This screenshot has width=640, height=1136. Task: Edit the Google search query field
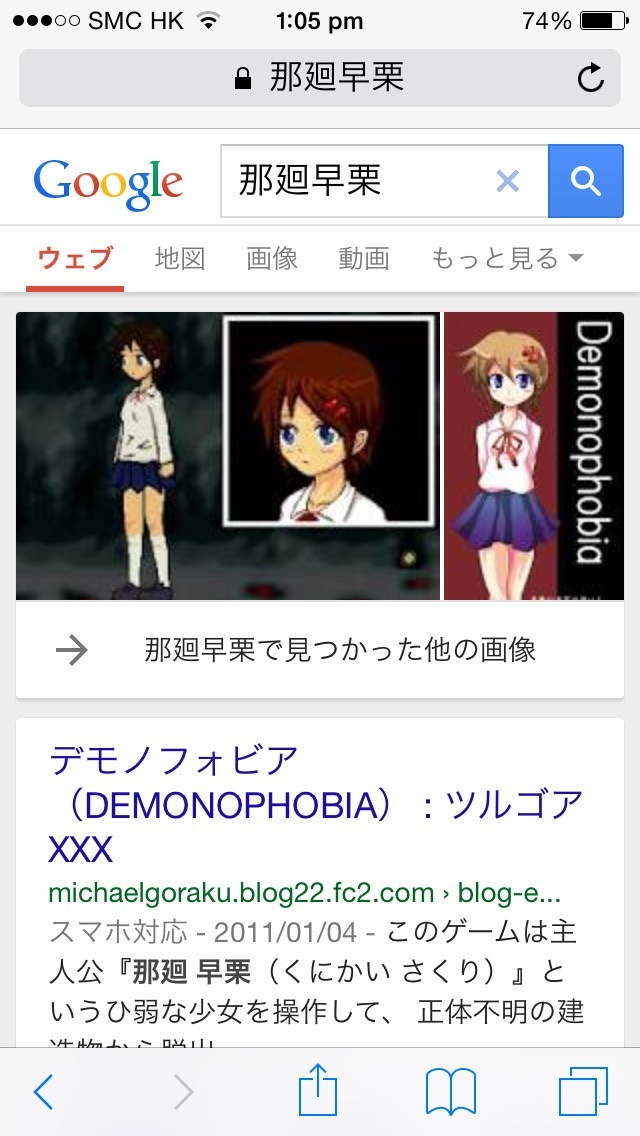click(x=360, y=181)
